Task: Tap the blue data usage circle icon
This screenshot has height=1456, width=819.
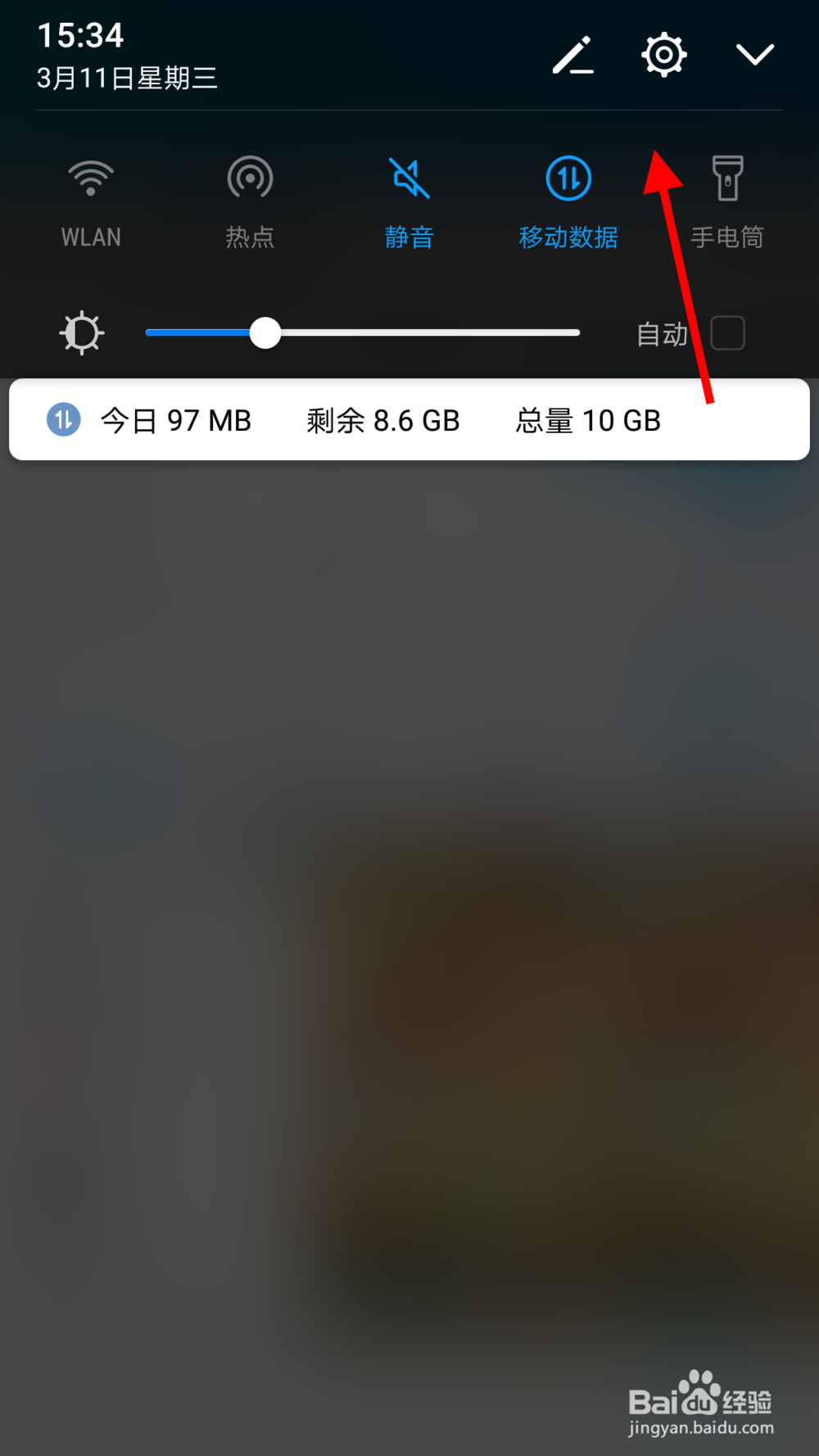Action: (x=62, y=419)
